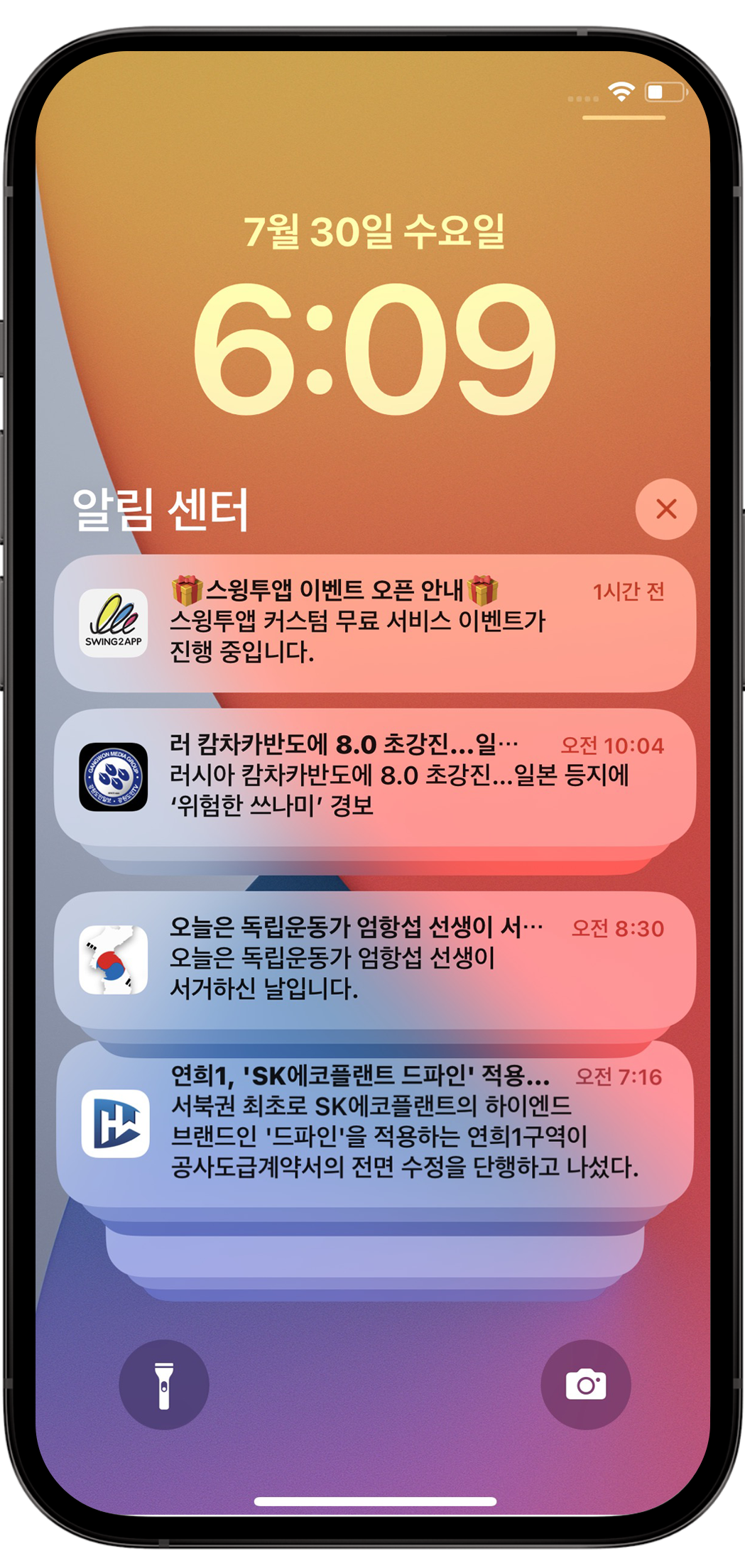Open the SK에코플랜트 드파인 news notification
This screenshot has height=1568, width=745.
[374, 1123]
